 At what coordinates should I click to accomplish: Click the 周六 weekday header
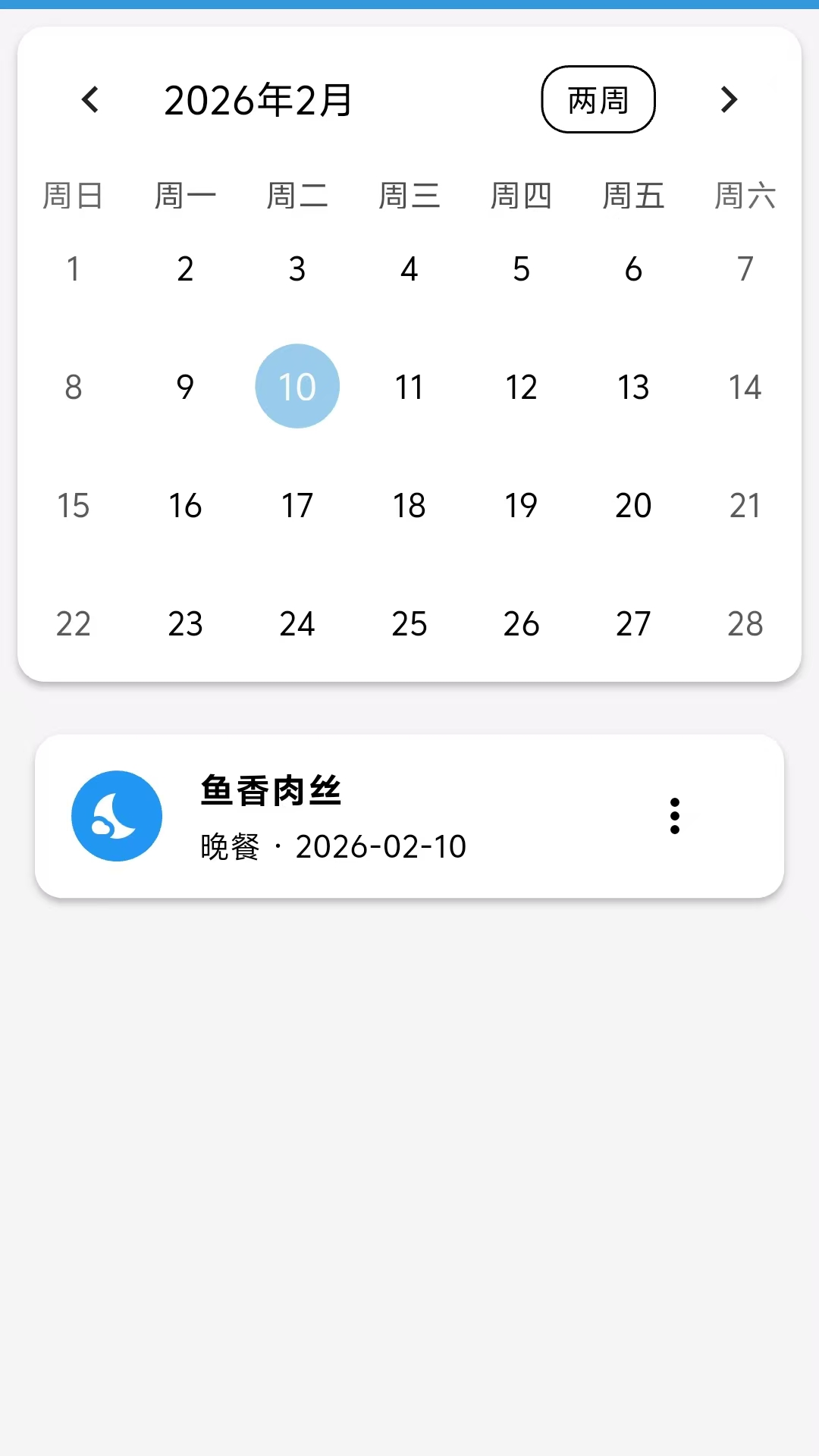(x=745, y=195)
